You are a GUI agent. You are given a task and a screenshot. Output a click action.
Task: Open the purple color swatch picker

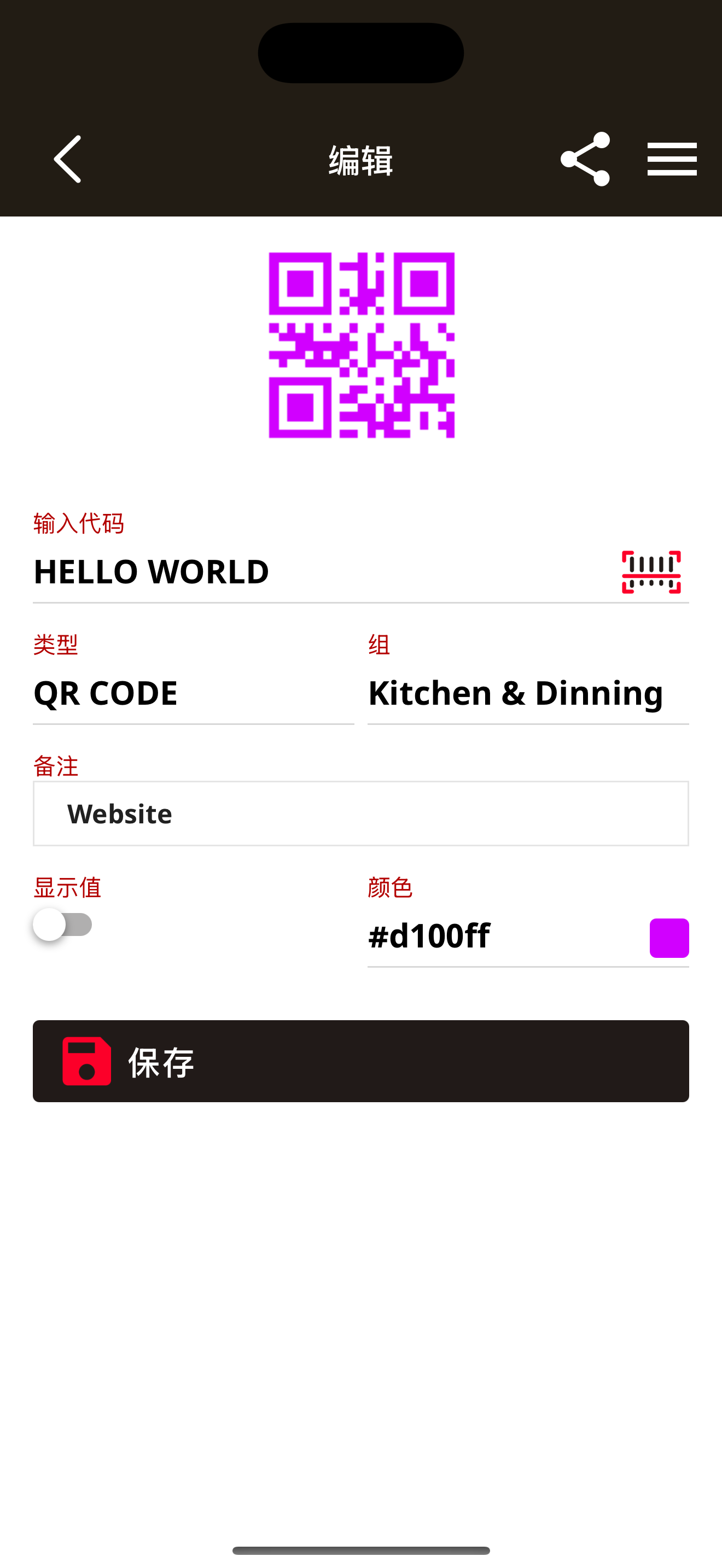pos(668,938)
